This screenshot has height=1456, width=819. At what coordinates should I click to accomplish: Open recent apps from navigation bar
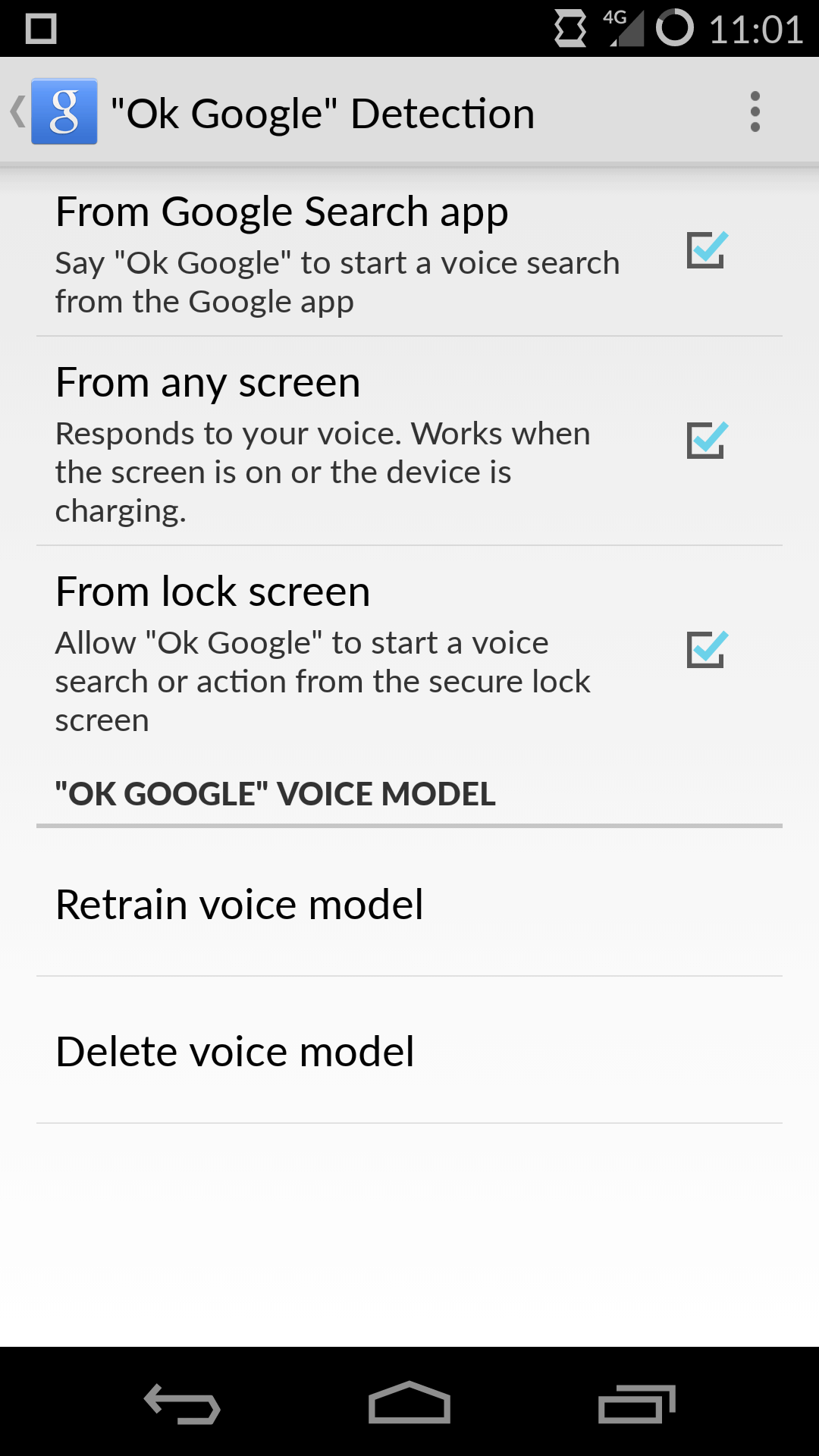click(x=636, y=1403)
